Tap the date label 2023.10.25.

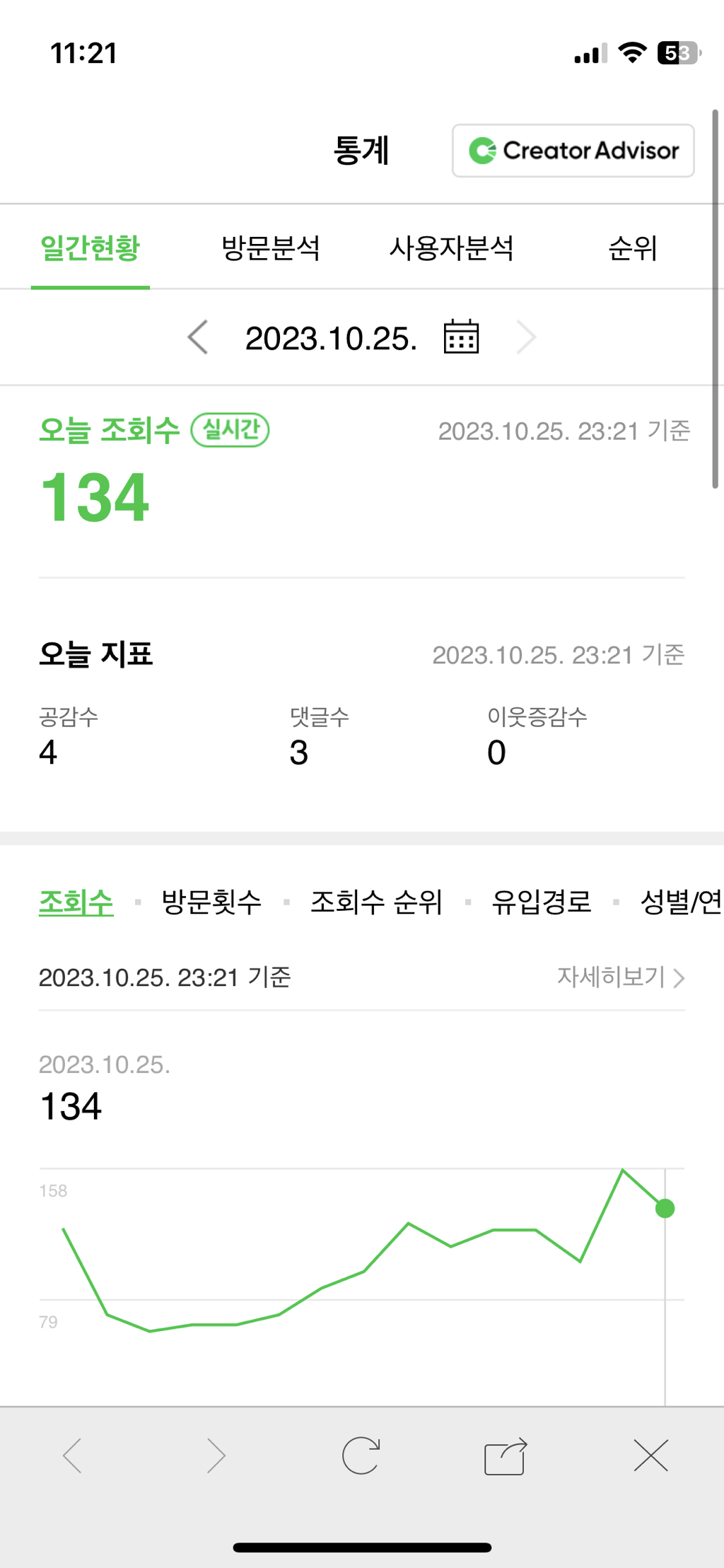(332, 337)
